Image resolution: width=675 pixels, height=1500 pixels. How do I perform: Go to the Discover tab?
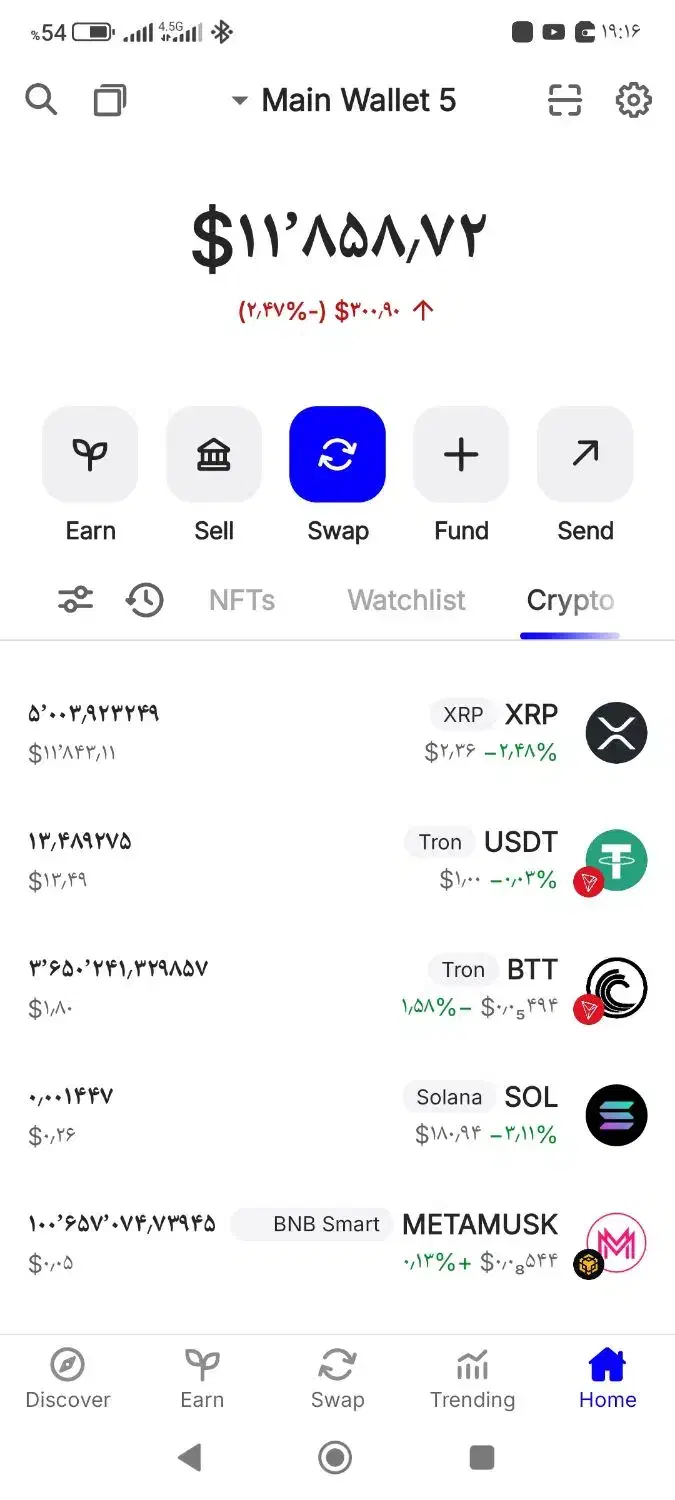coord(68,1378)
